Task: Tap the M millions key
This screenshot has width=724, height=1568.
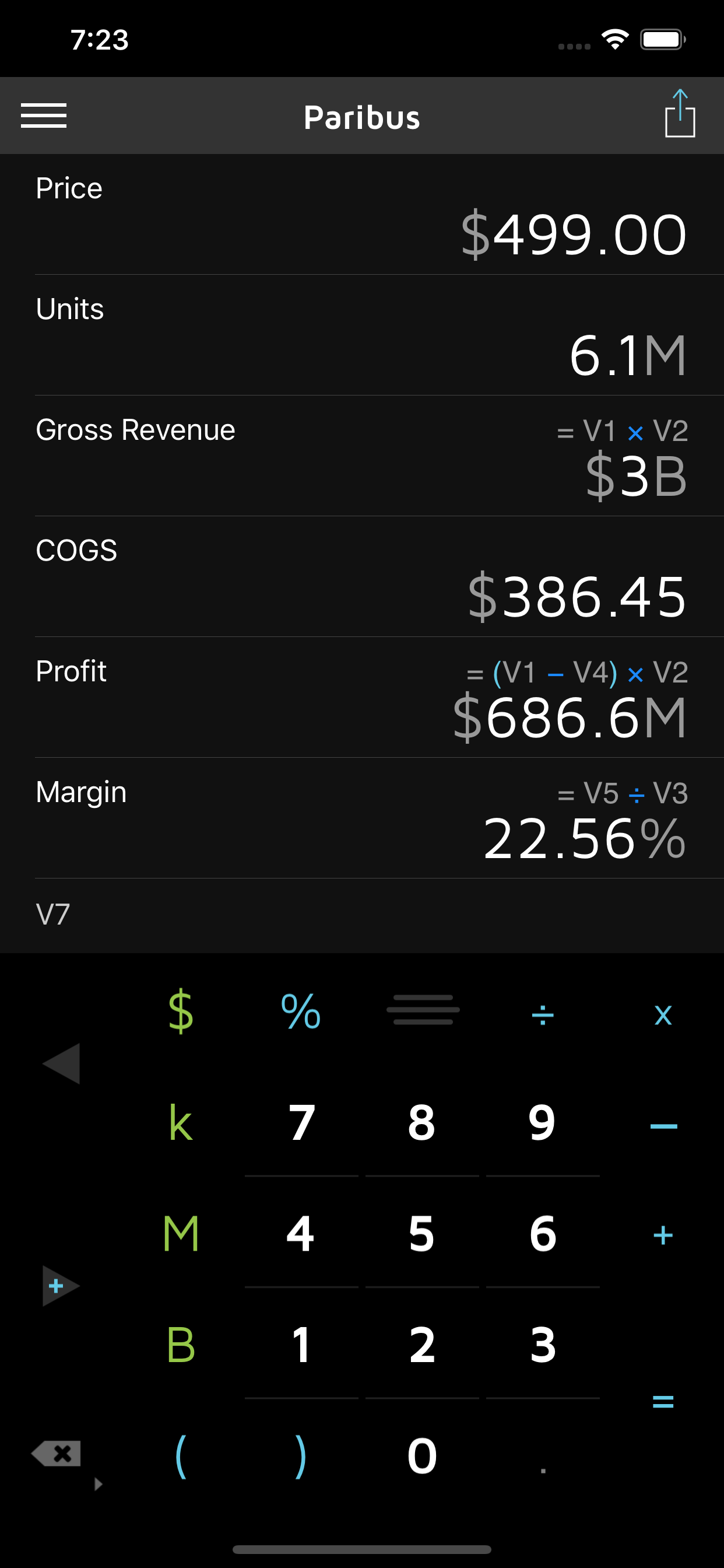Action: (x=181, y=1233)
